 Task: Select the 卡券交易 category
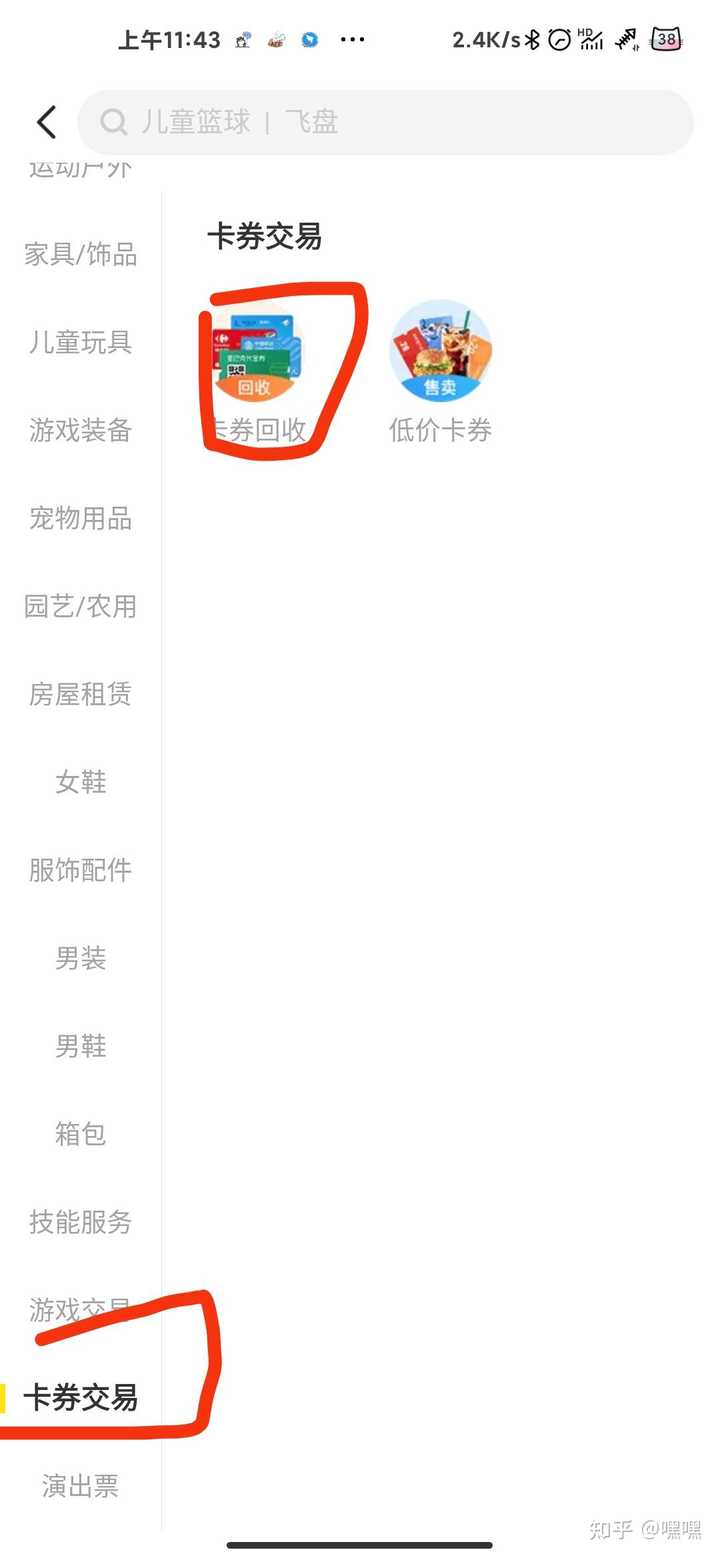click(x=80, y=1398)
